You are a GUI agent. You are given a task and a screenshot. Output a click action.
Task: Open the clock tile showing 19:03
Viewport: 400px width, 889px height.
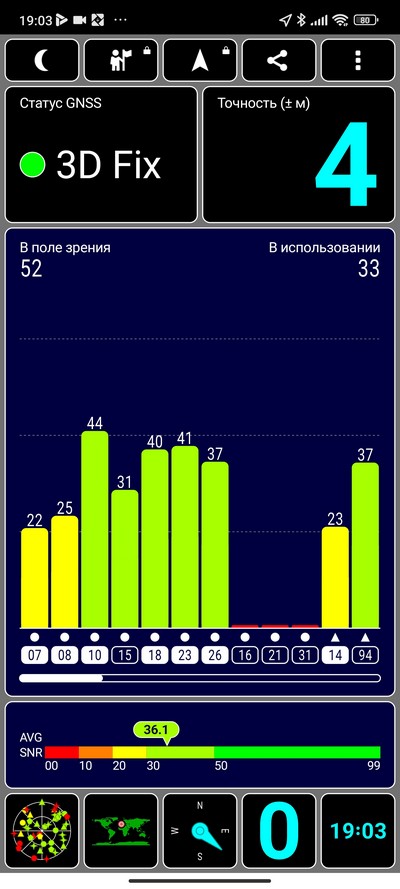358,831
